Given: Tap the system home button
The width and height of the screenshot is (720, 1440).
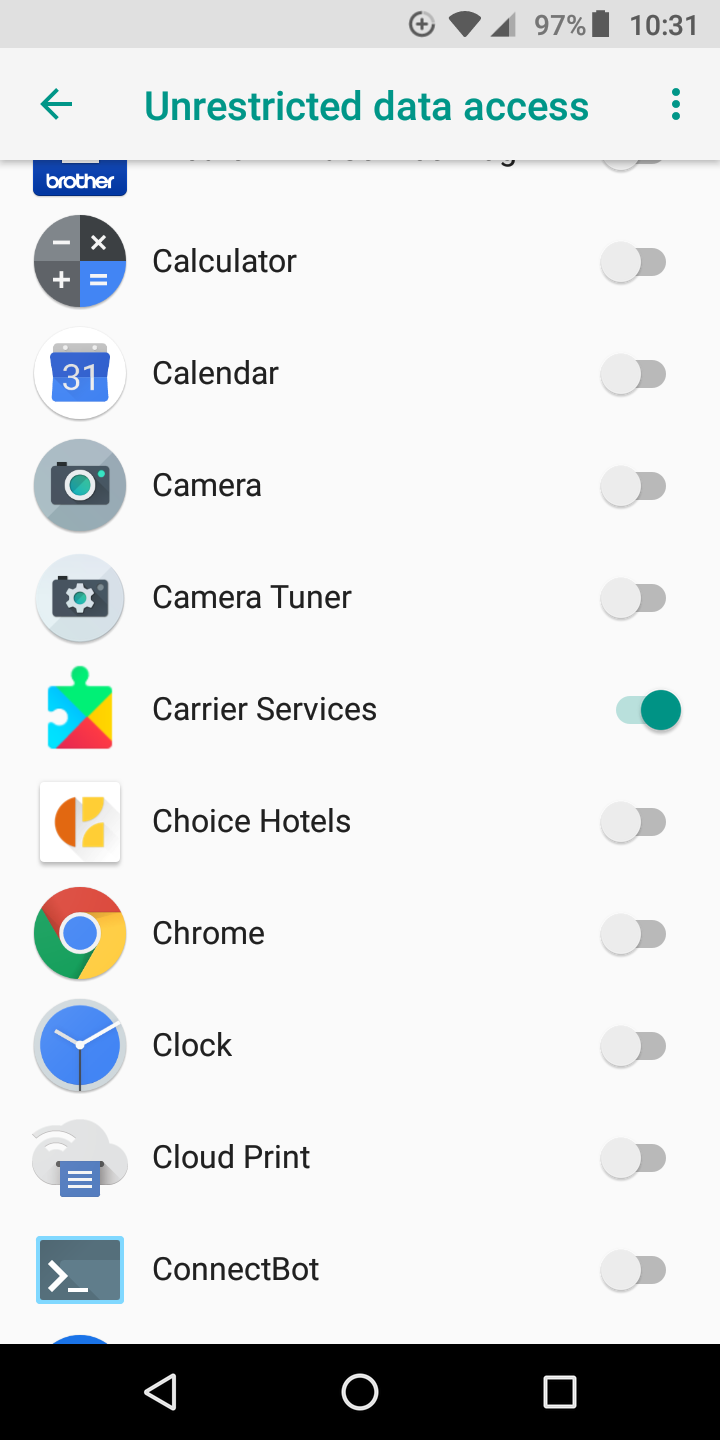Looking at the screenshot, I should (x=360, y=1391).
